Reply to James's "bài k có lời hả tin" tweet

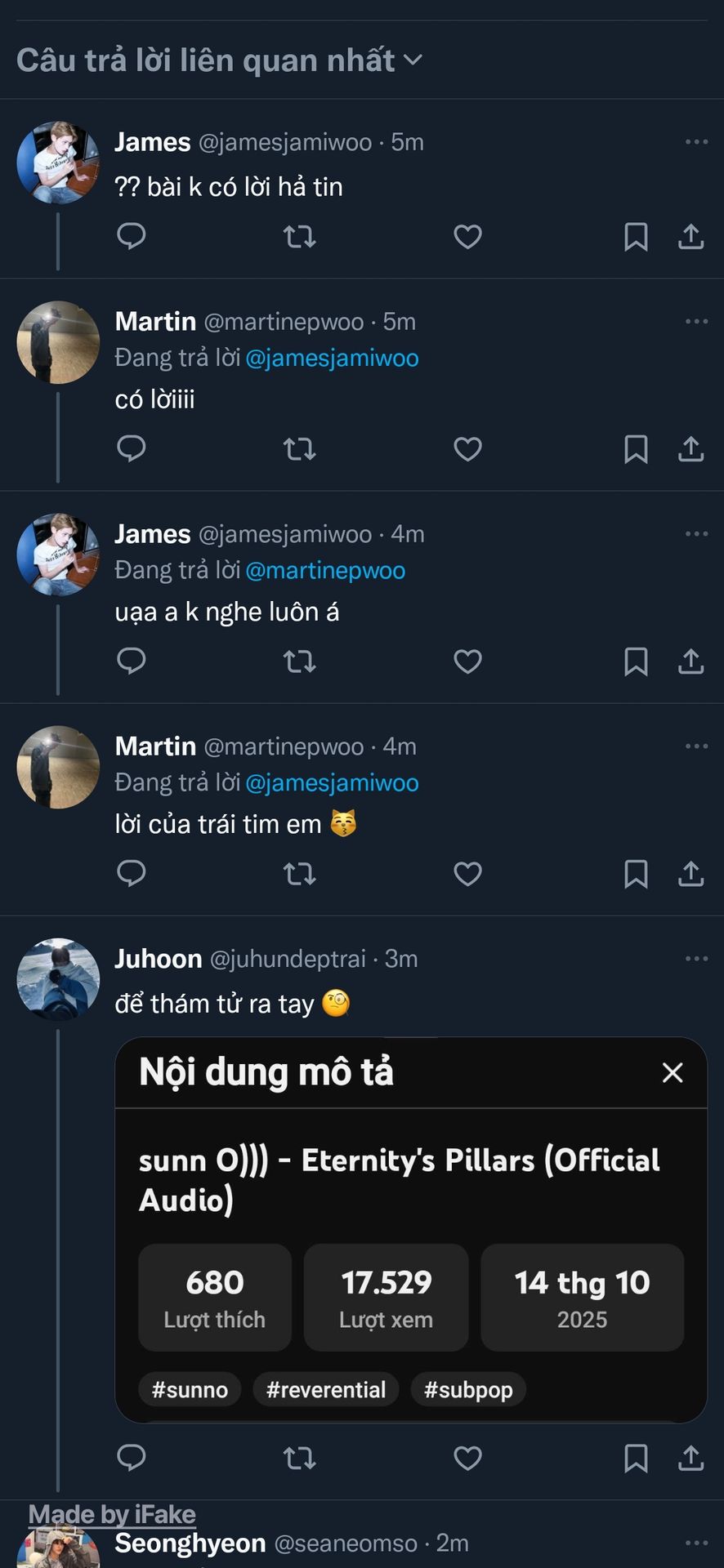[132, 237]
